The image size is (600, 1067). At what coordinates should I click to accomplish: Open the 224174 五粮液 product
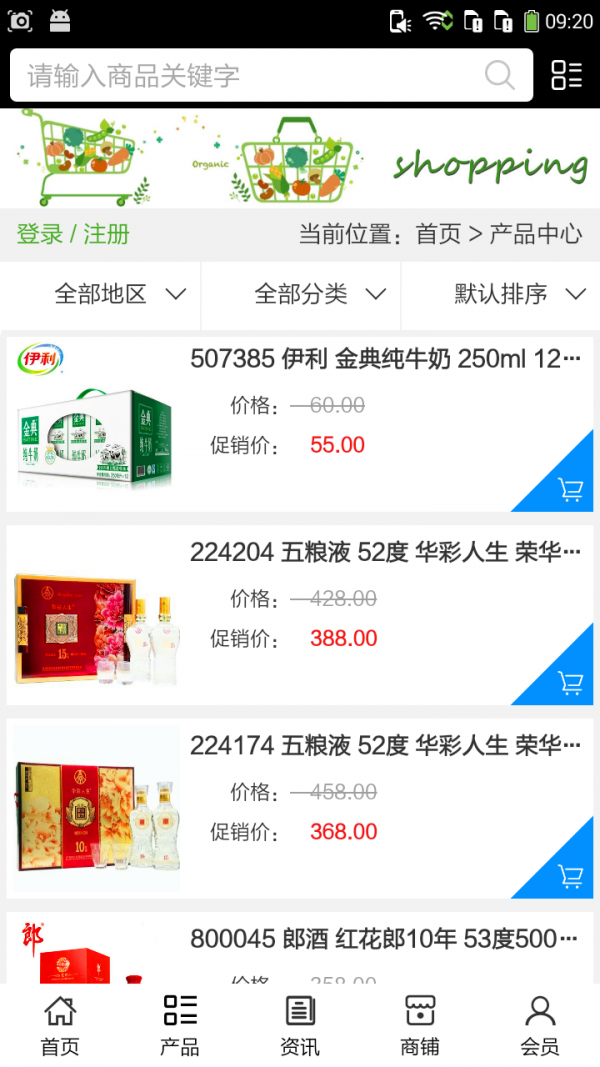point(385,745)
